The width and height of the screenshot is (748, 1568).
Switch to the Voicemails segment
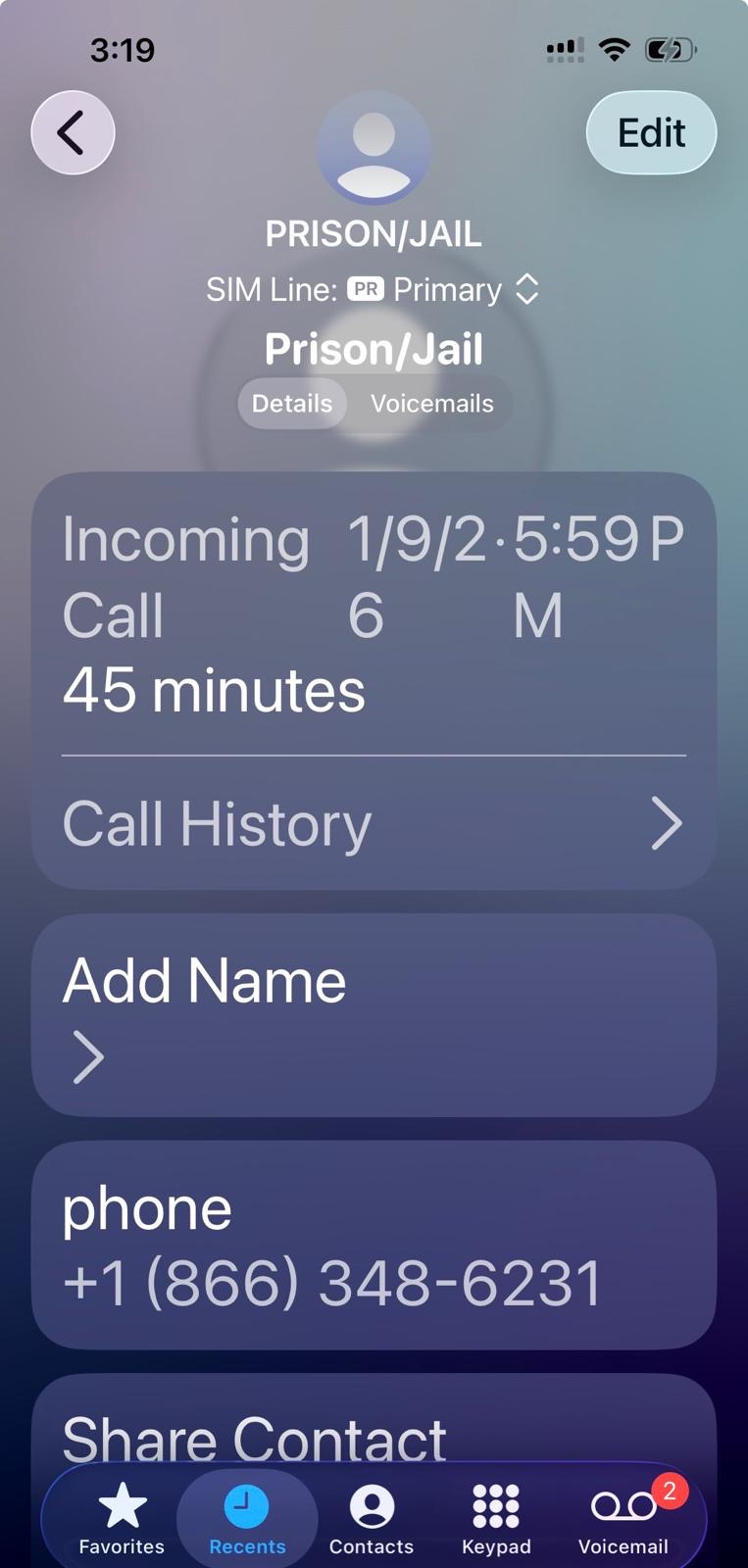[431, 404]
